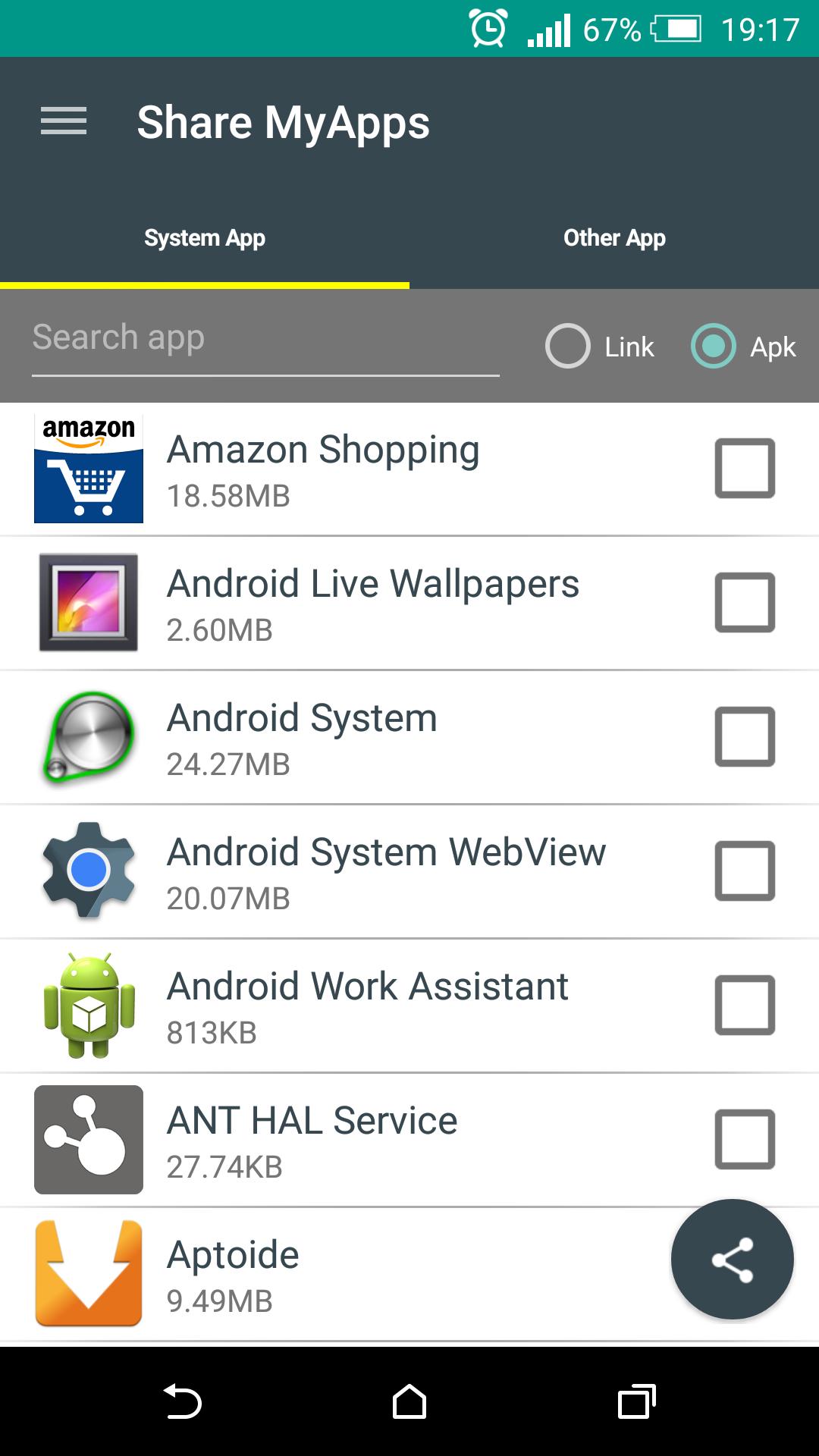Check the Android Work Assistant box

coord(745,1006)
